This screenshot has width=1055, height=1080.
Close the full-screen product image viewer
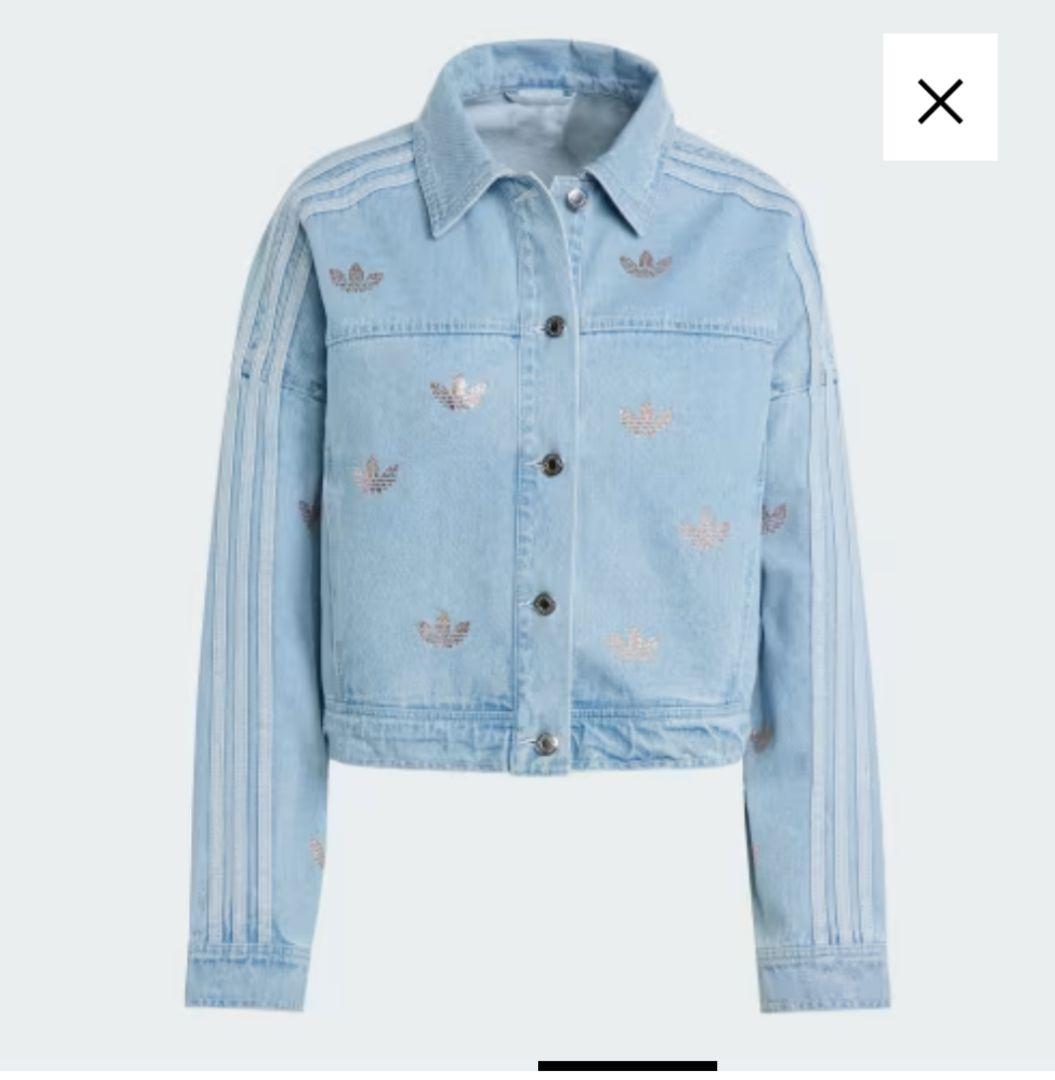click(939, 99)
